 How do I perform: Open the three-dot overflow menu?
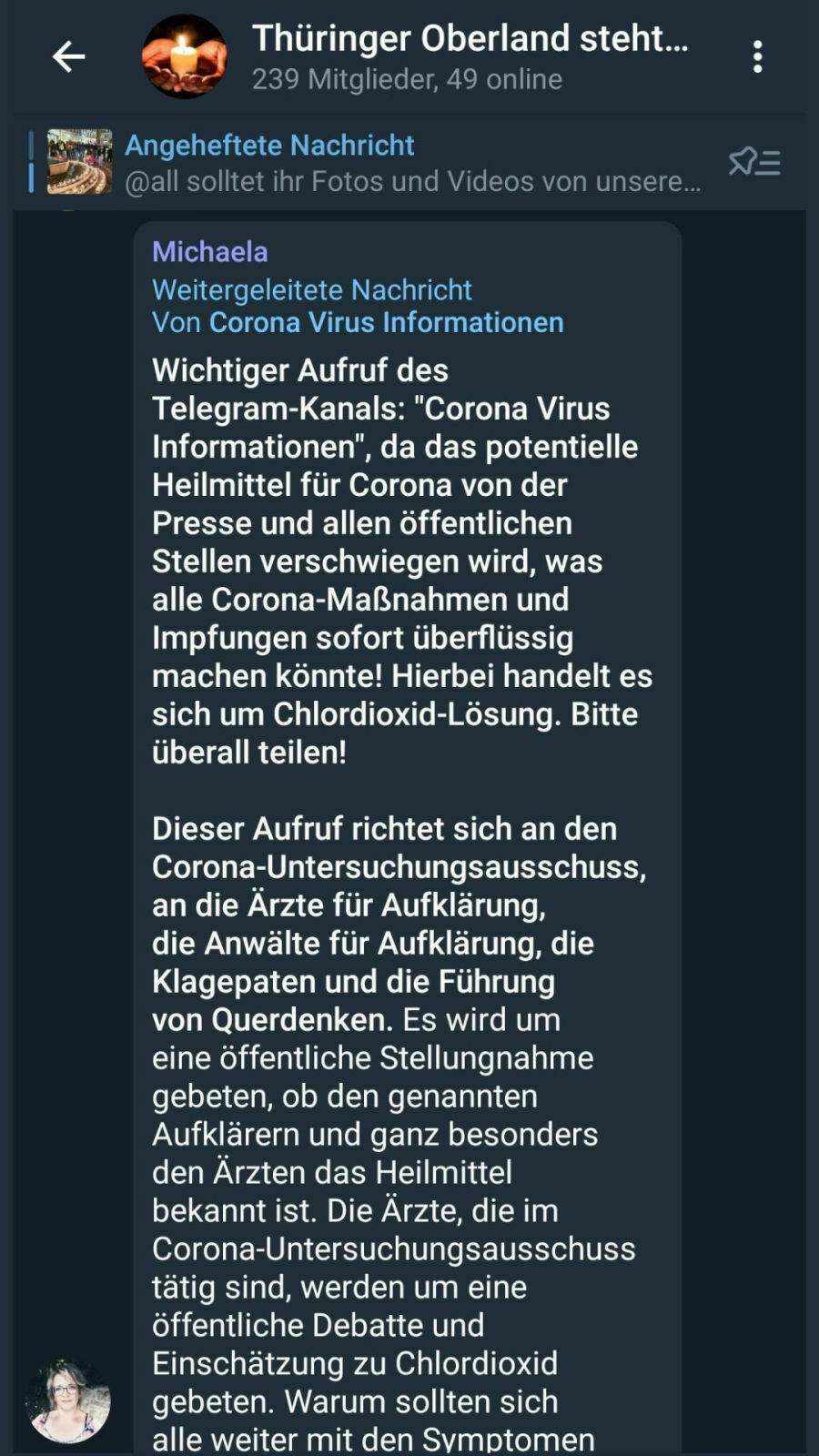click(757, 57)
